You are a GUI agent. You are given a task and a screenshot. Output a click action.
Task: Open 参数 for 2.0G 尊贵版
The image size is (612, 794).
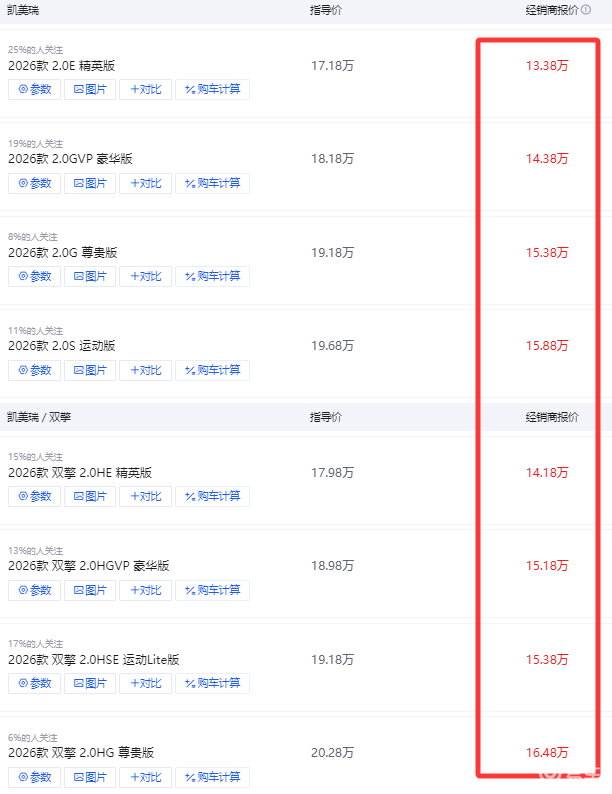35,276
